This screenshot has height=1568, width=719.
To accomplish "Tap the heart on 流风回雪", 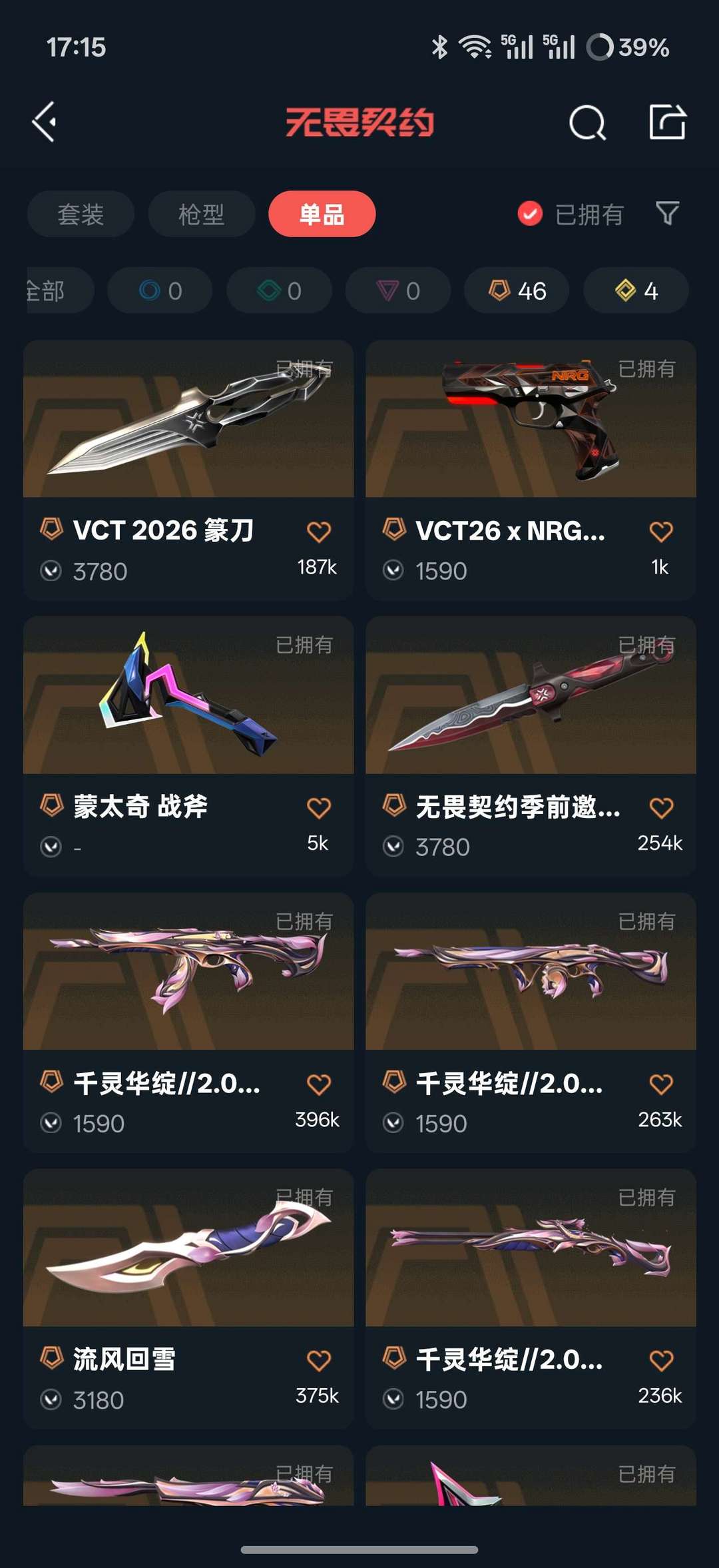I will [x=319, y=1360].
